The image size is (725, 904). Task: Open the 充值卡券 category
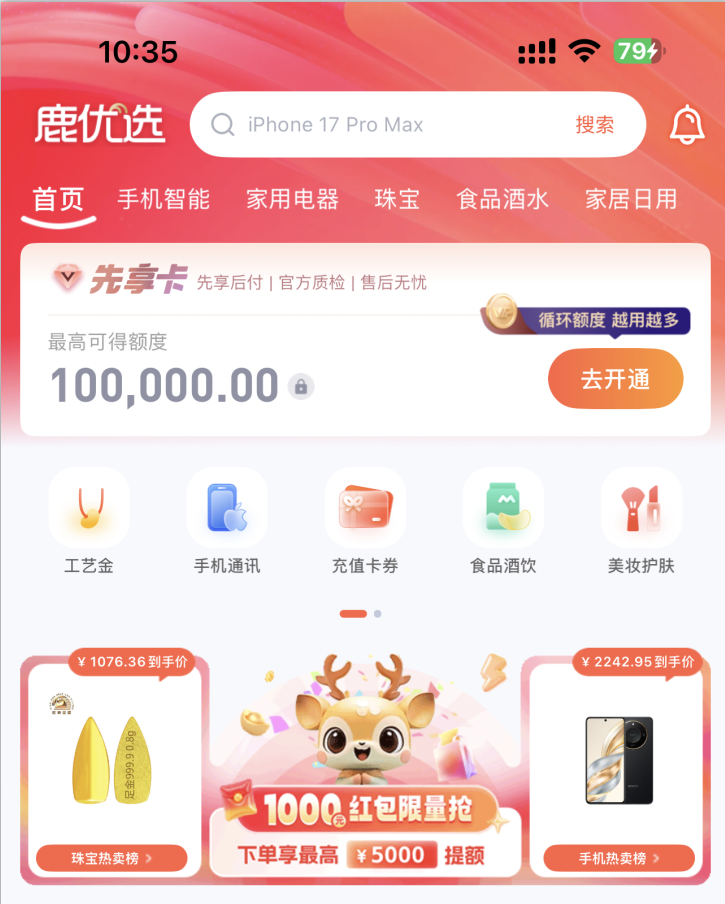(x=365, y=521)
